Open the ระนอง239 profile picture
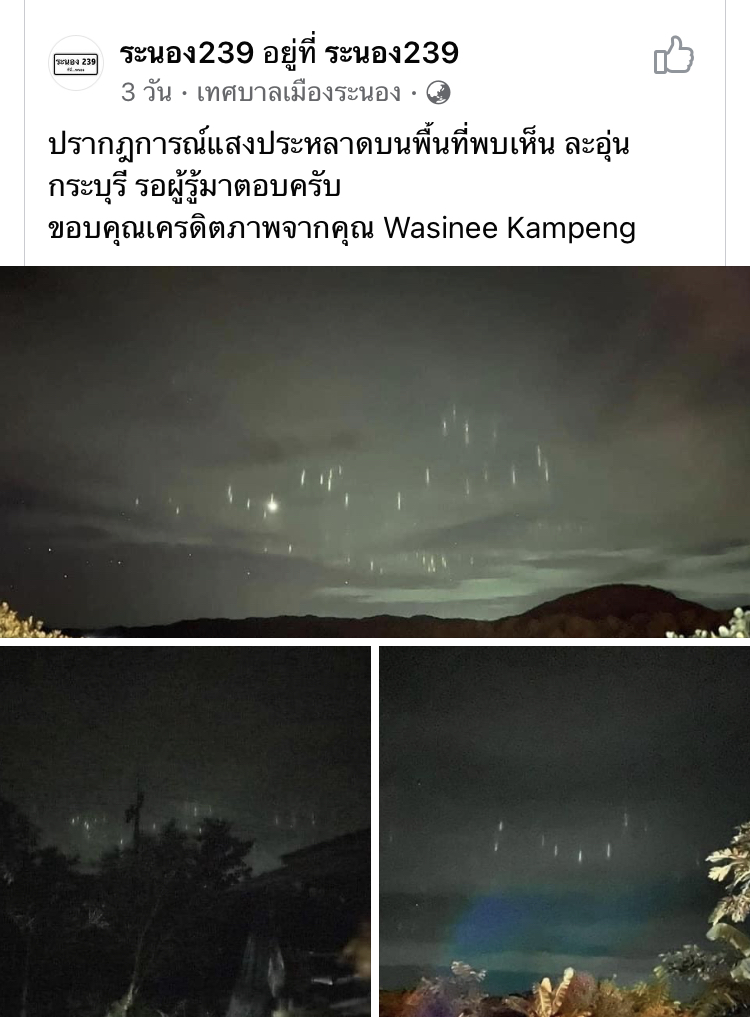This screenshot has width=750, height=1017. 76,63
